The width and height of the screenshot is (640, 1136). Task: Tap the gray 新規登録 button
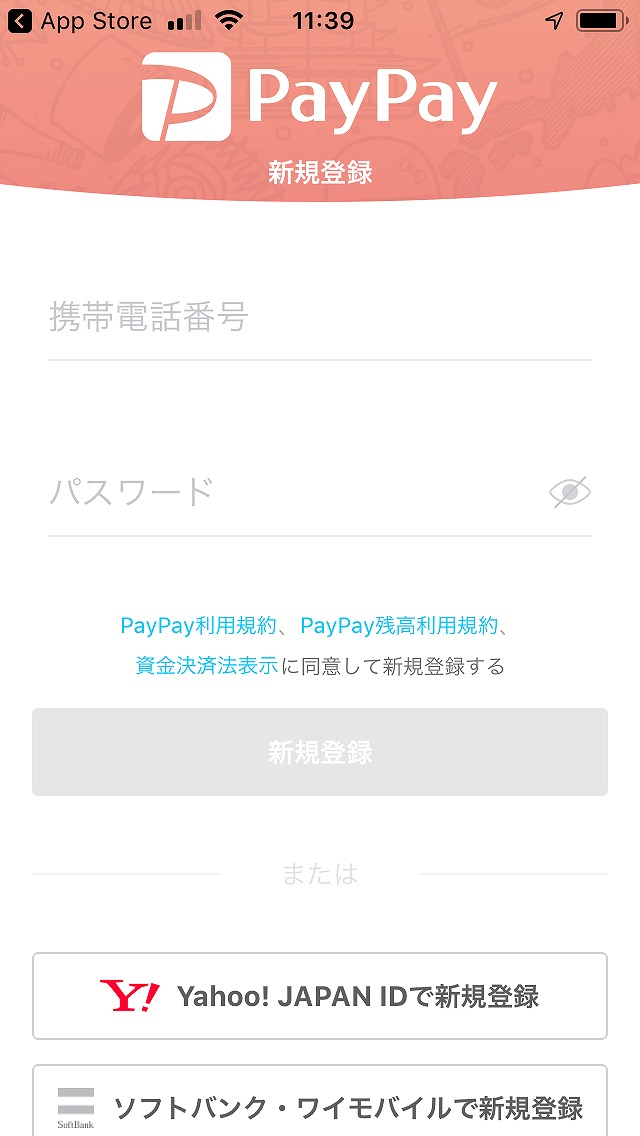pos(320,752)
